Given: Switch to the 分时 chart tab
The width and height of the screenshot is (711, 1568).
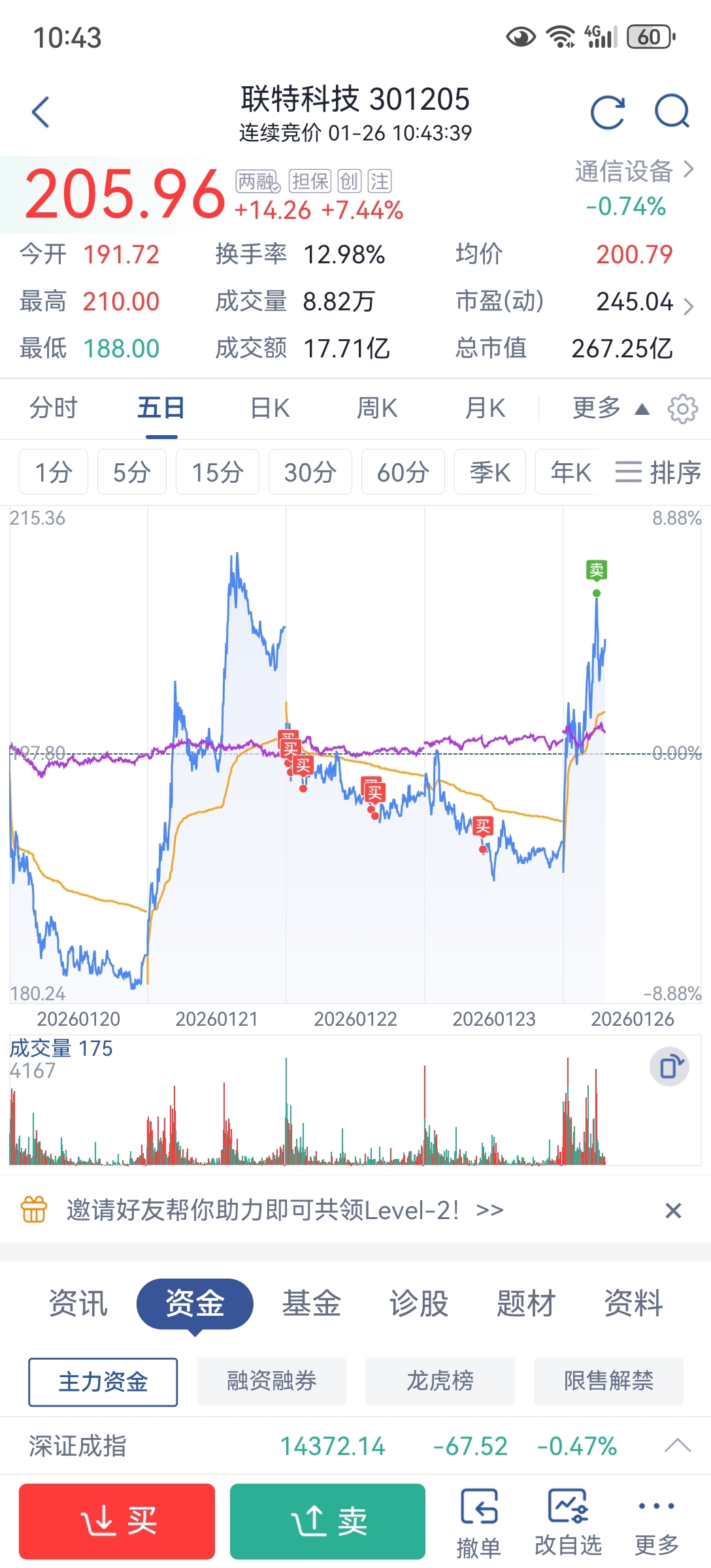Looking at the screenshot, I should [x=53, y=408].
